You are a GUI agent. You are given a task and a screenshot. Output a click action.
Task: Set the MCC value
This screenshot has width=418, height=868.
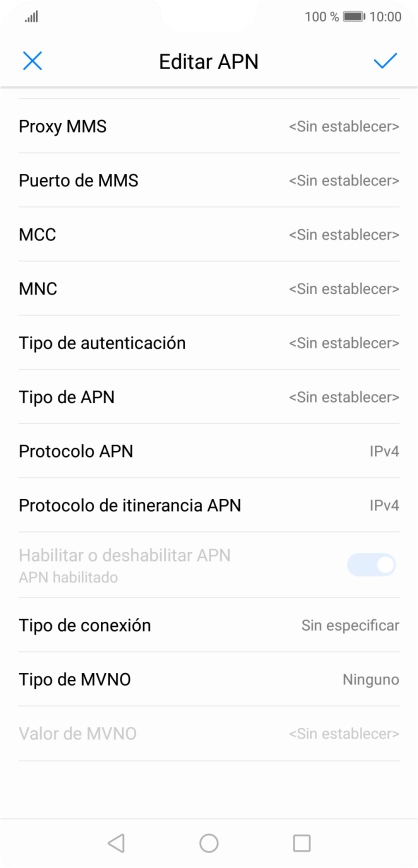coord(209,235)
